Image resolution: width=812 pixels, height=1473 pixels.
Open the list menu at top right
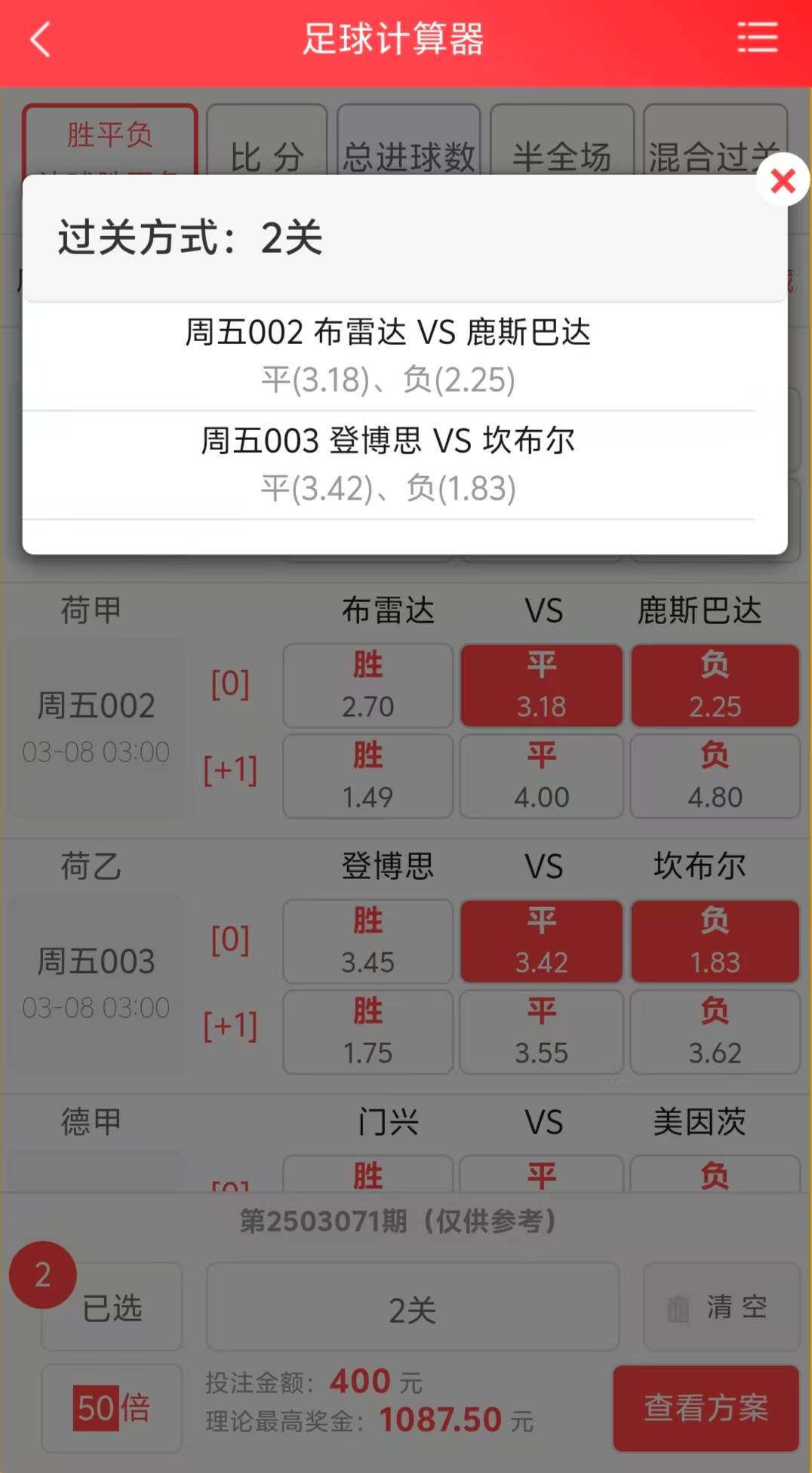758,37
